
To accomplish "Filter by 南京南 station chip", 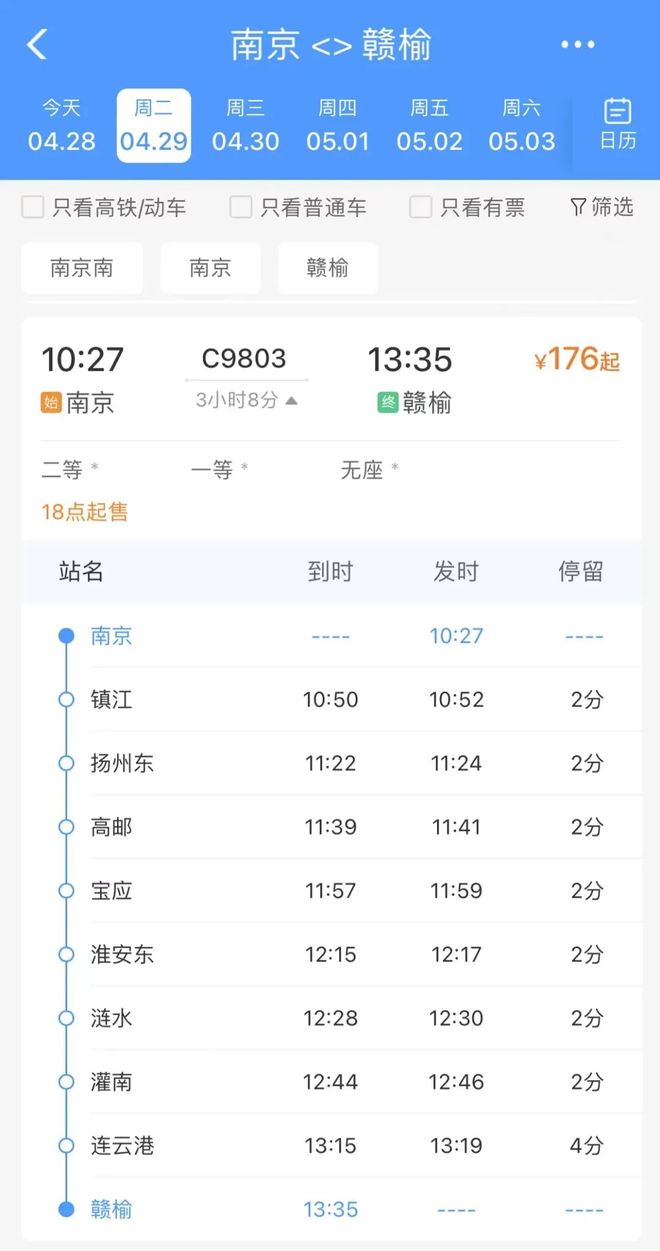I will (82, 268).
